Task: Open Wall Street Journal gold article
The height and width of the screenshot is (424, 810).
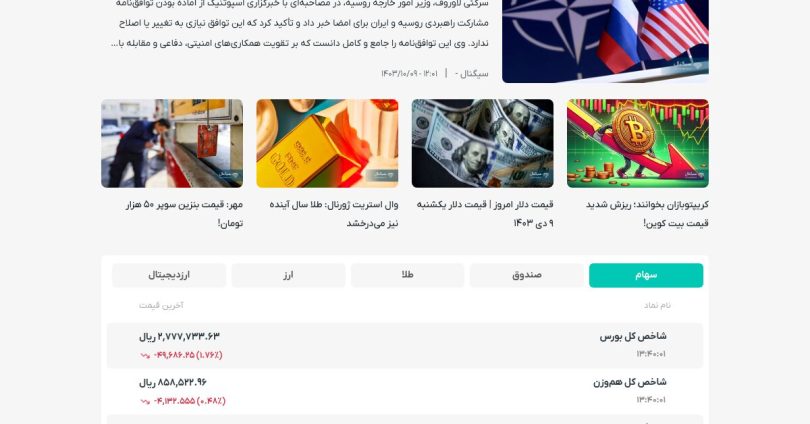Action: click(x=327, y=143)
